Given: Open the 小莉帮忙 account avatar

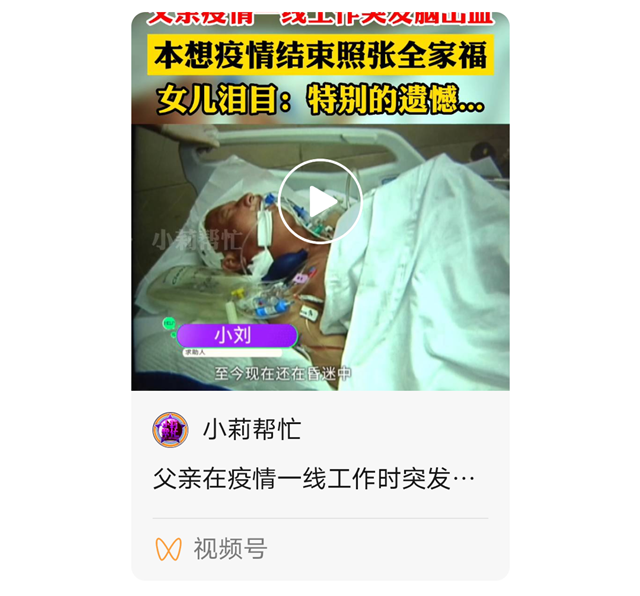Looking at the screenshot, I should pos(170,430).
